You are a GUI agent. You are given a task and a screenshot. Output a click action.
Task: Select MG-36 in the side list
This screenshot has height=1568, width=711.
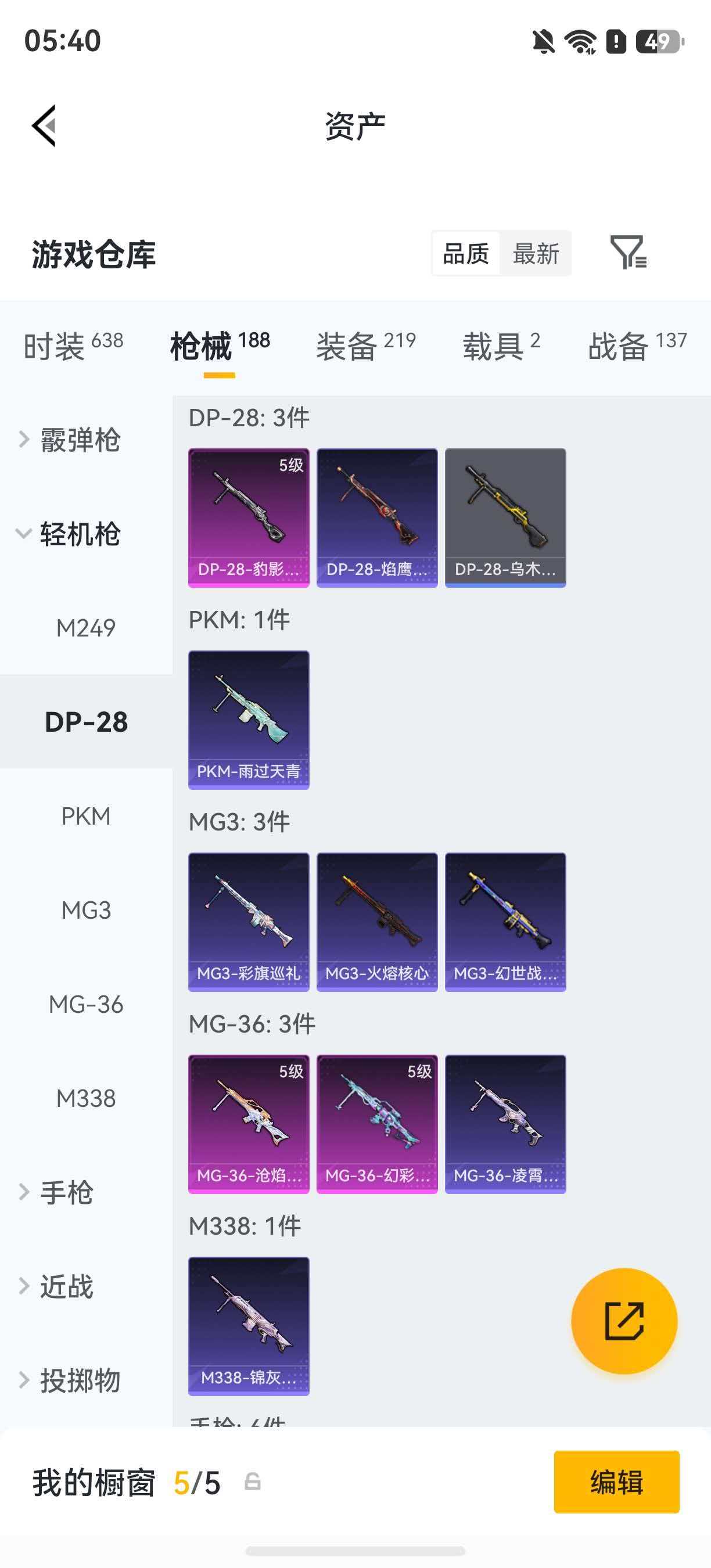tap(86, 1004)
